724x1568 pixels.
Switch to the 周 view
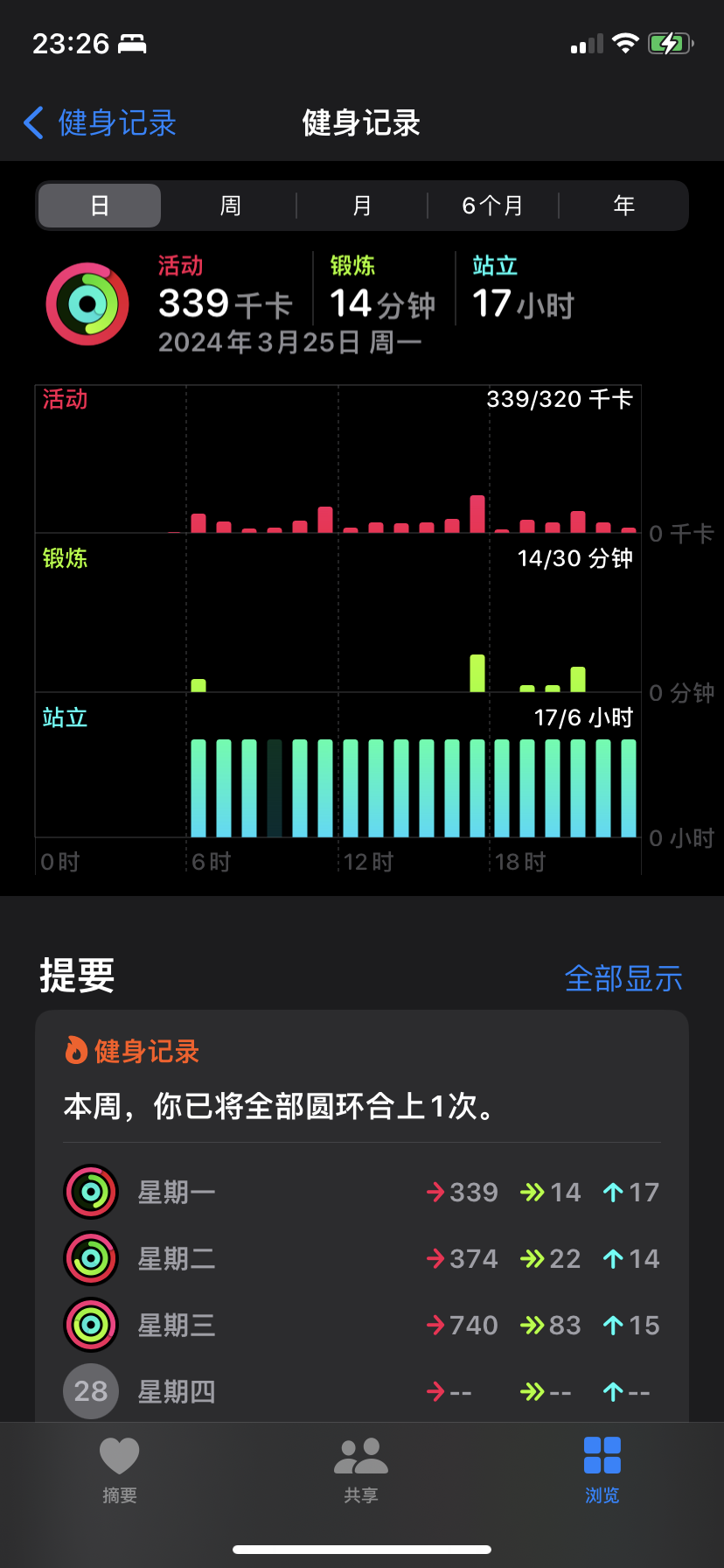tap(230, 206)
